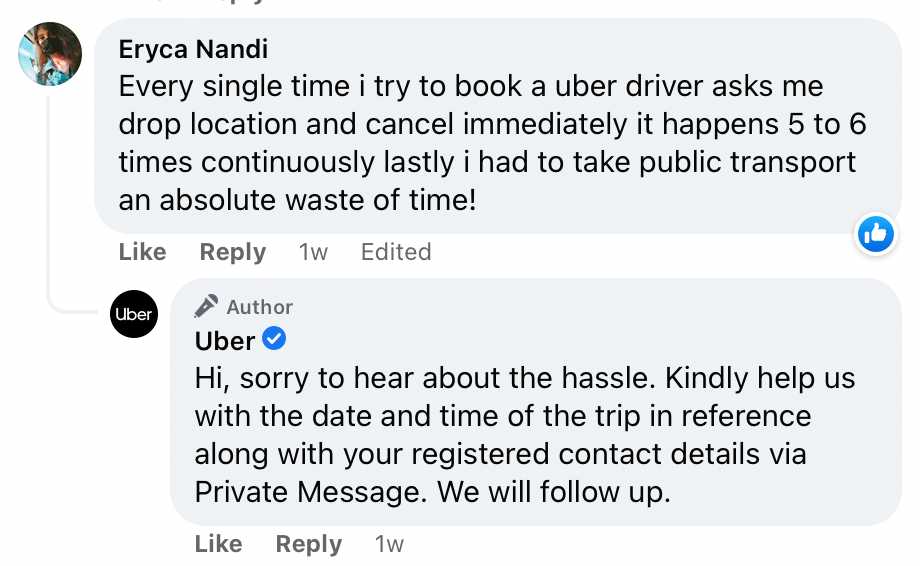Screen dimensions: 920x566
Task: Open Uber's page name link
Action: (225, 341)
